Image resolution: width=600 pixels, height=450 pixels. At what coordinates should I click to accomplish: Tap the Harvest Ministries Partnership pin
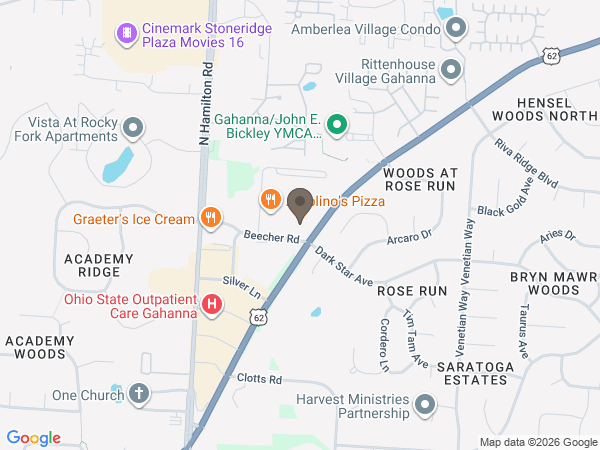426,405
